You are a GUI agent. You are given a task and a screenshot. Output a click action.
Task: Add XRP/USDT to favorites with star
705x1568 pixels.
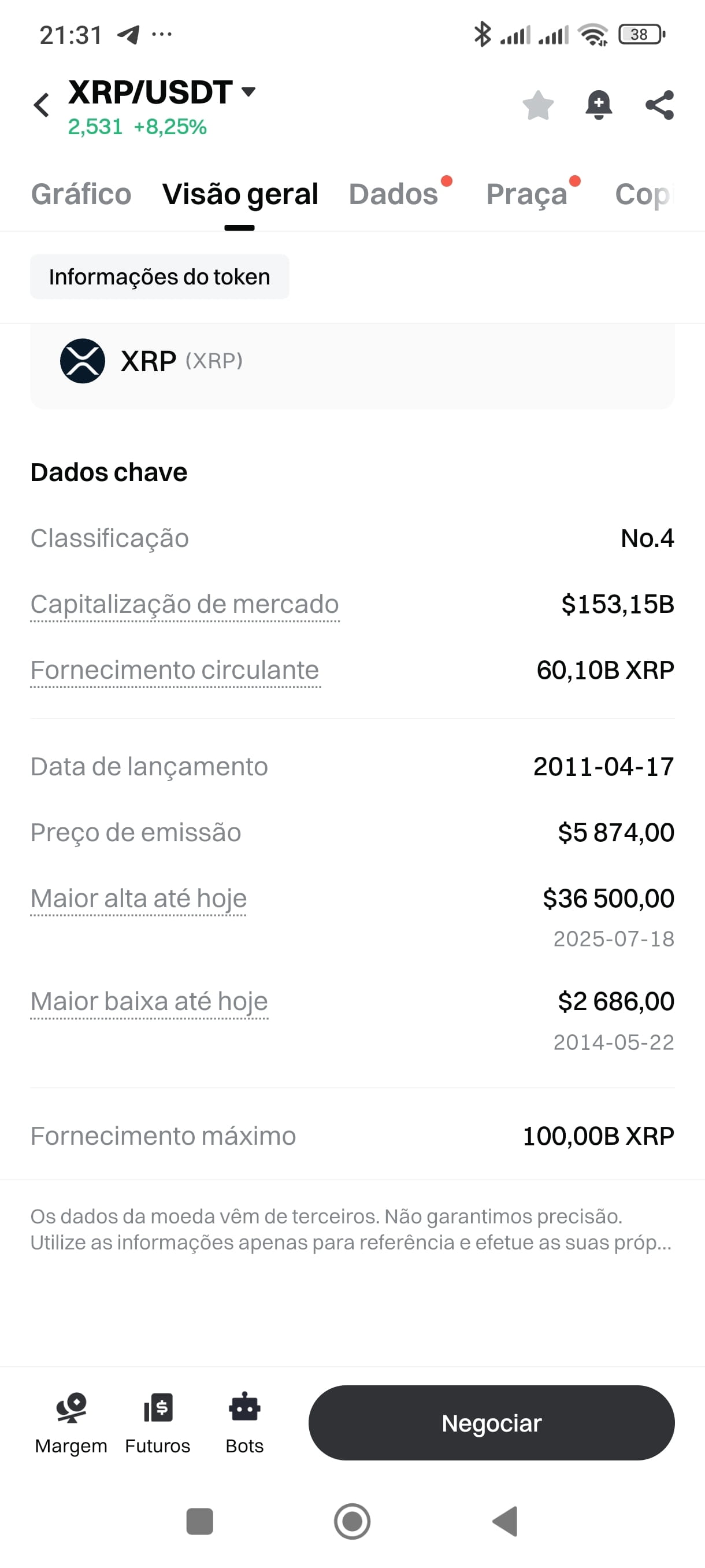(538, 105)
